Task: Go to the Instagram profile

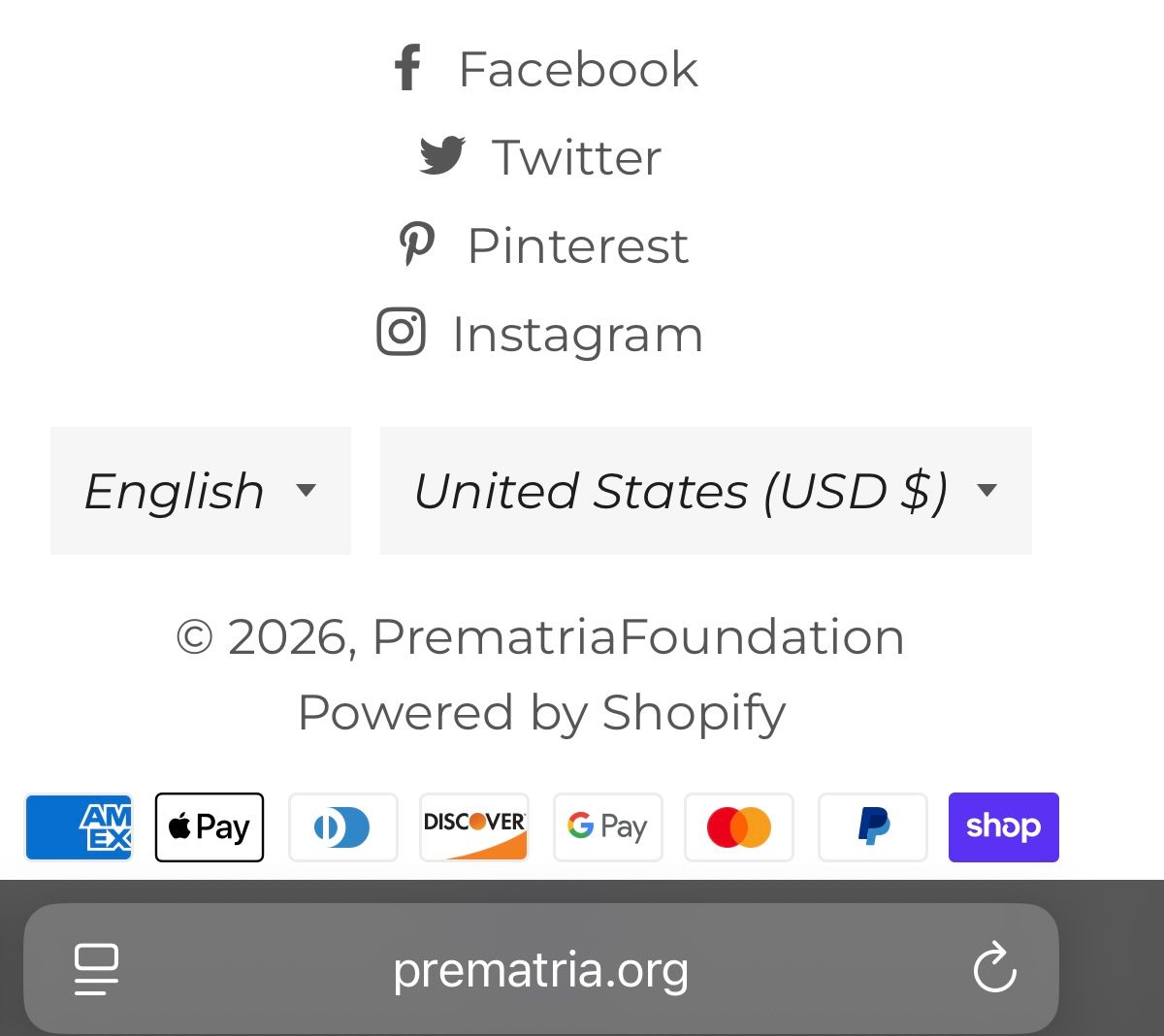Action: (x=540, y=334)
